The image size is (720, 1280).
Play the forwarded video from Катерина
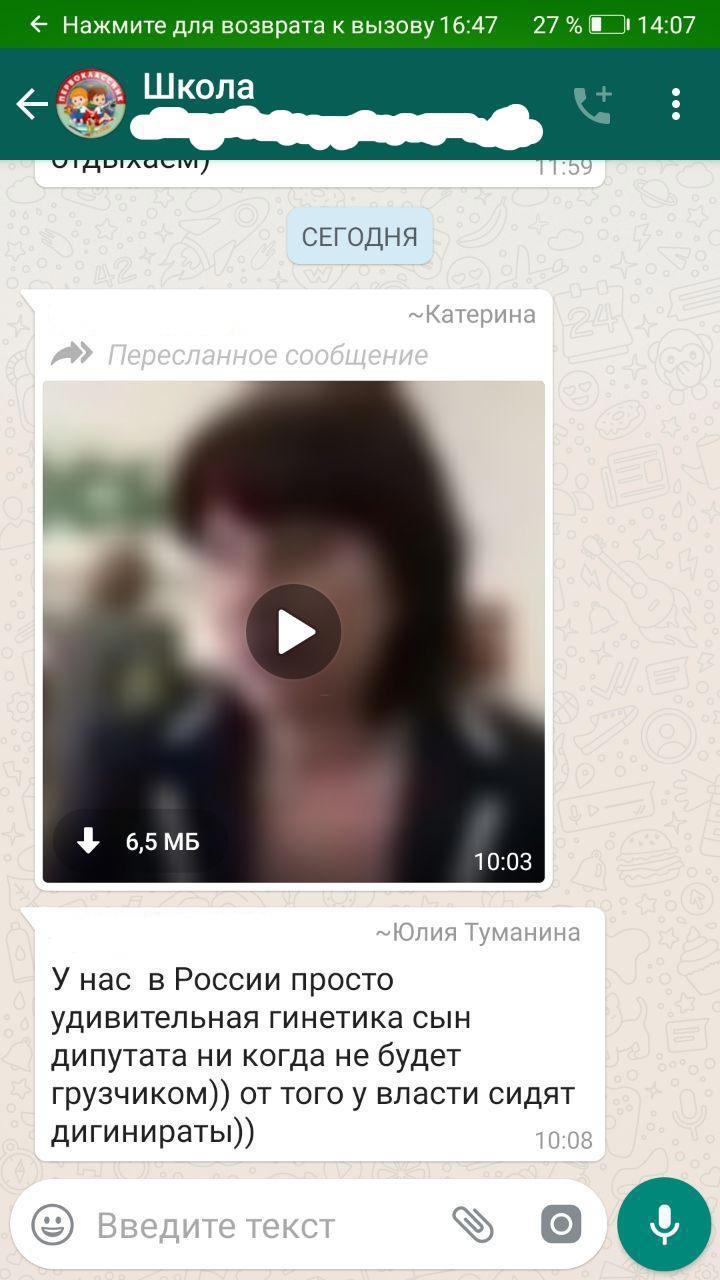point(293,632)
